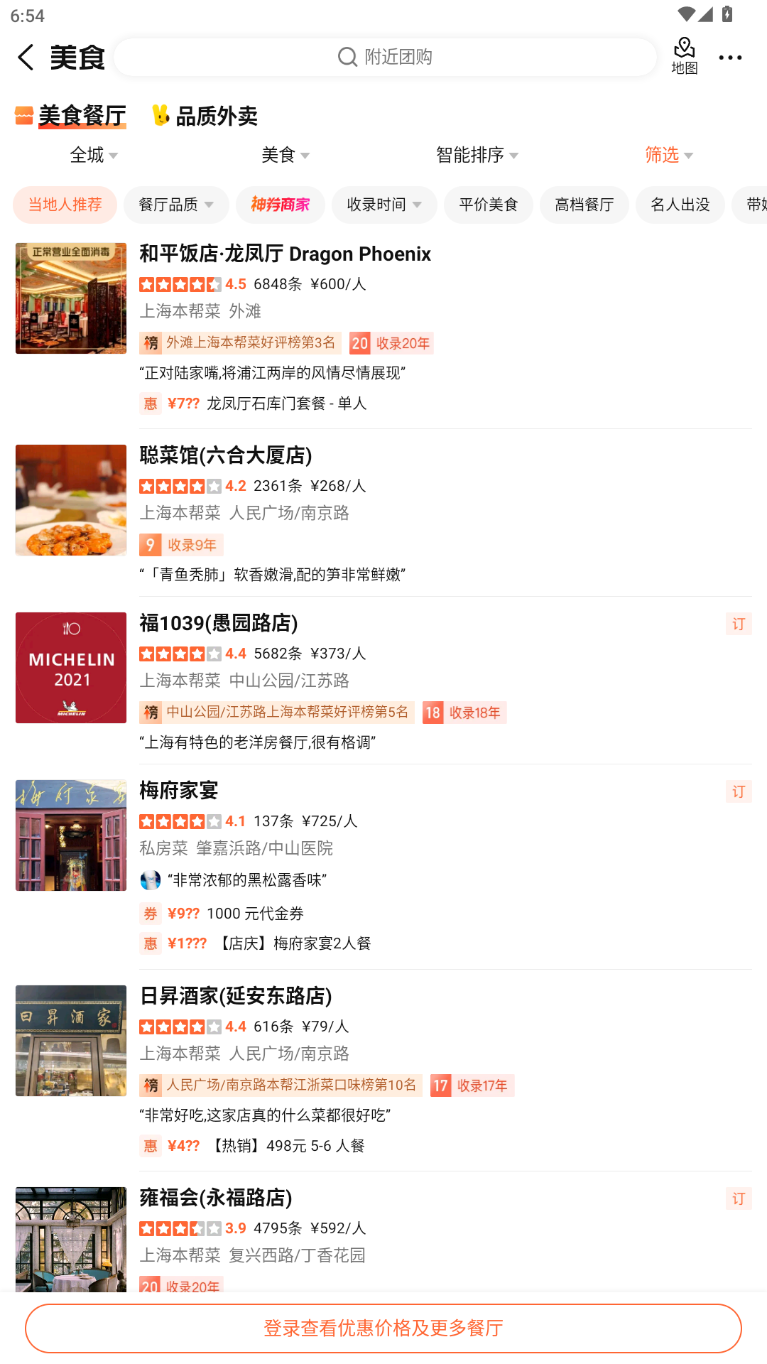Screen dimensions: 767x1364
Task: Tap 登录查看优惠价格及更多餐厅 button
Action: click(383, 1328)
